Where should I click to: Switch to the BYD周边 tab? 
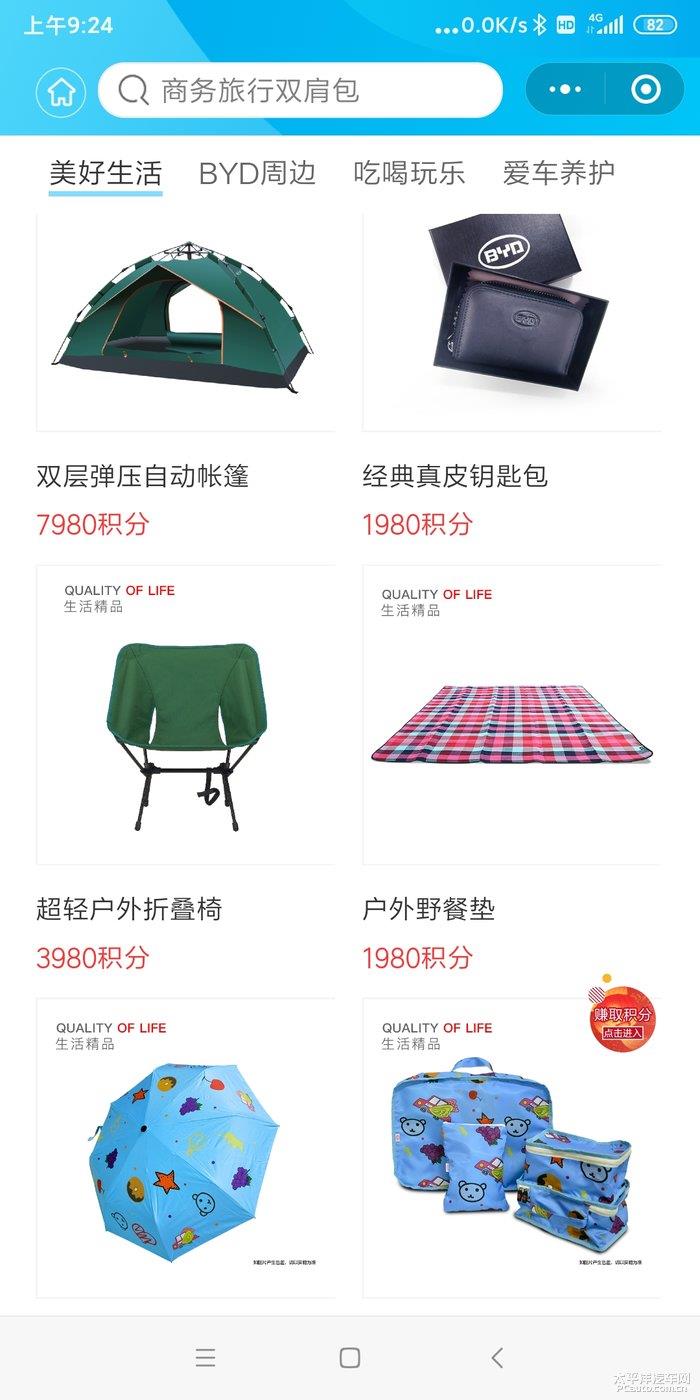[257, 173]
